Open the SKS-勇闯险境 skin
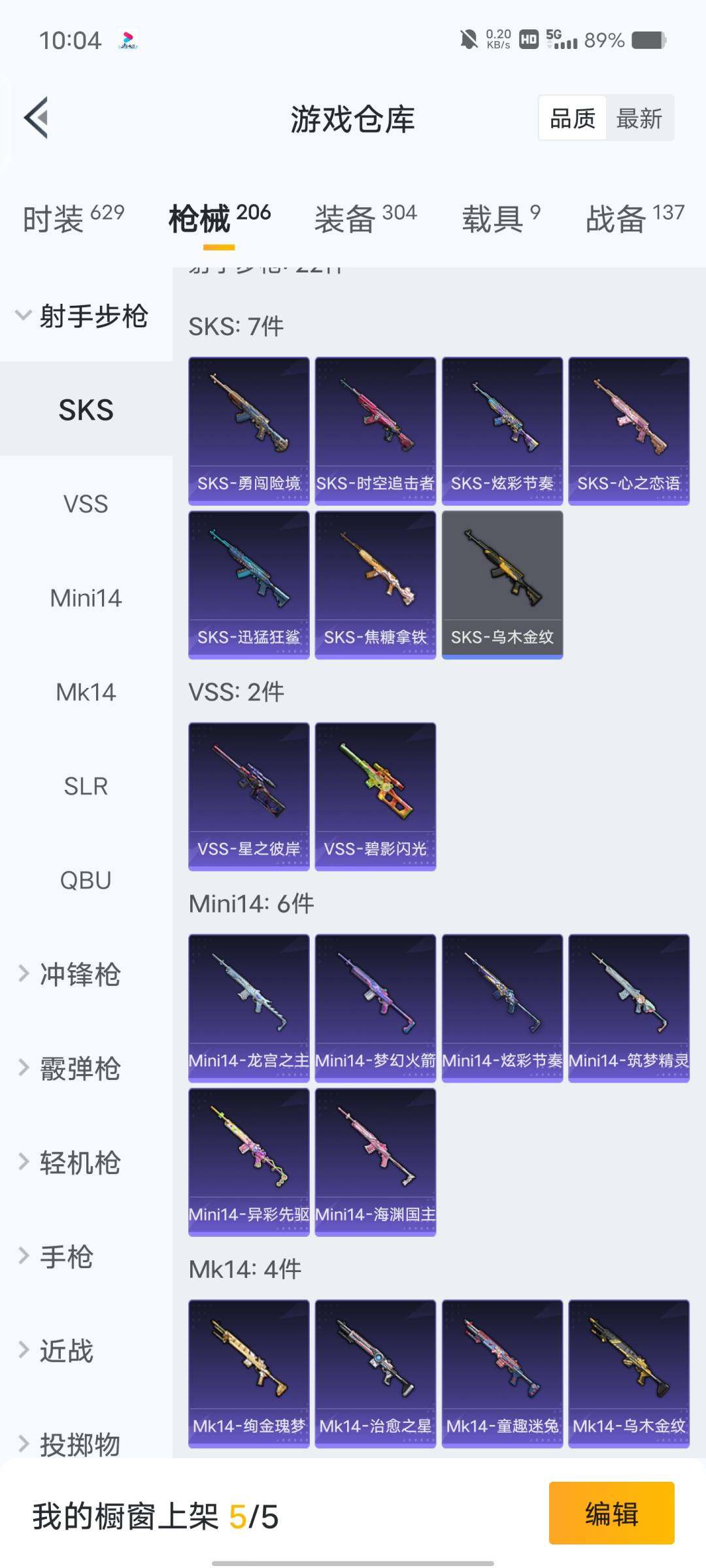706x1568 pixels. (248, 430)
